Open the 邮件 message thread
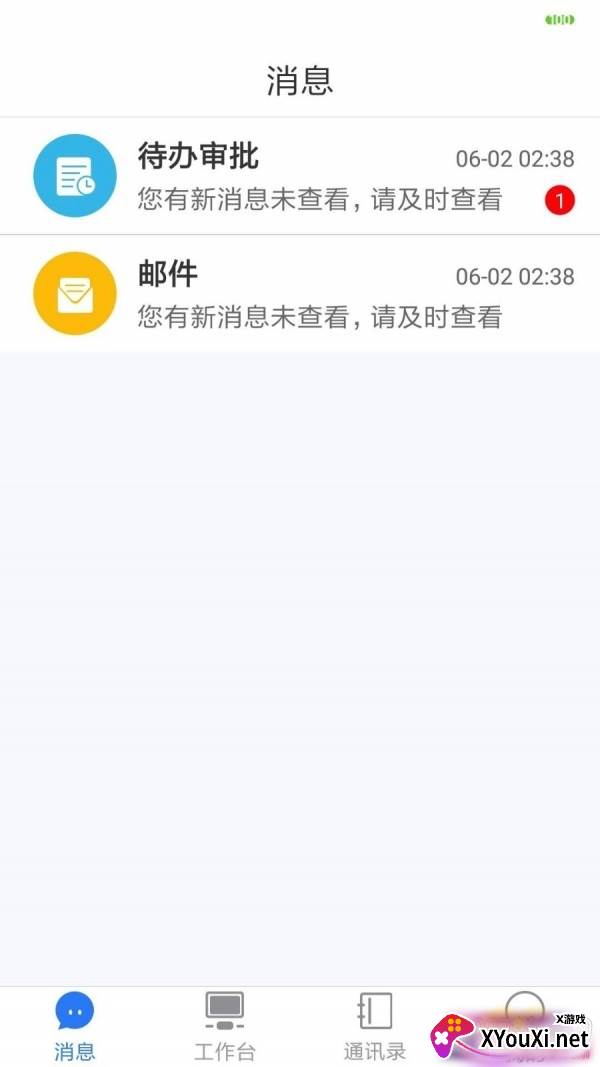Image resolution: width=600 pixels, height=1067 pixels. [300, 293]
